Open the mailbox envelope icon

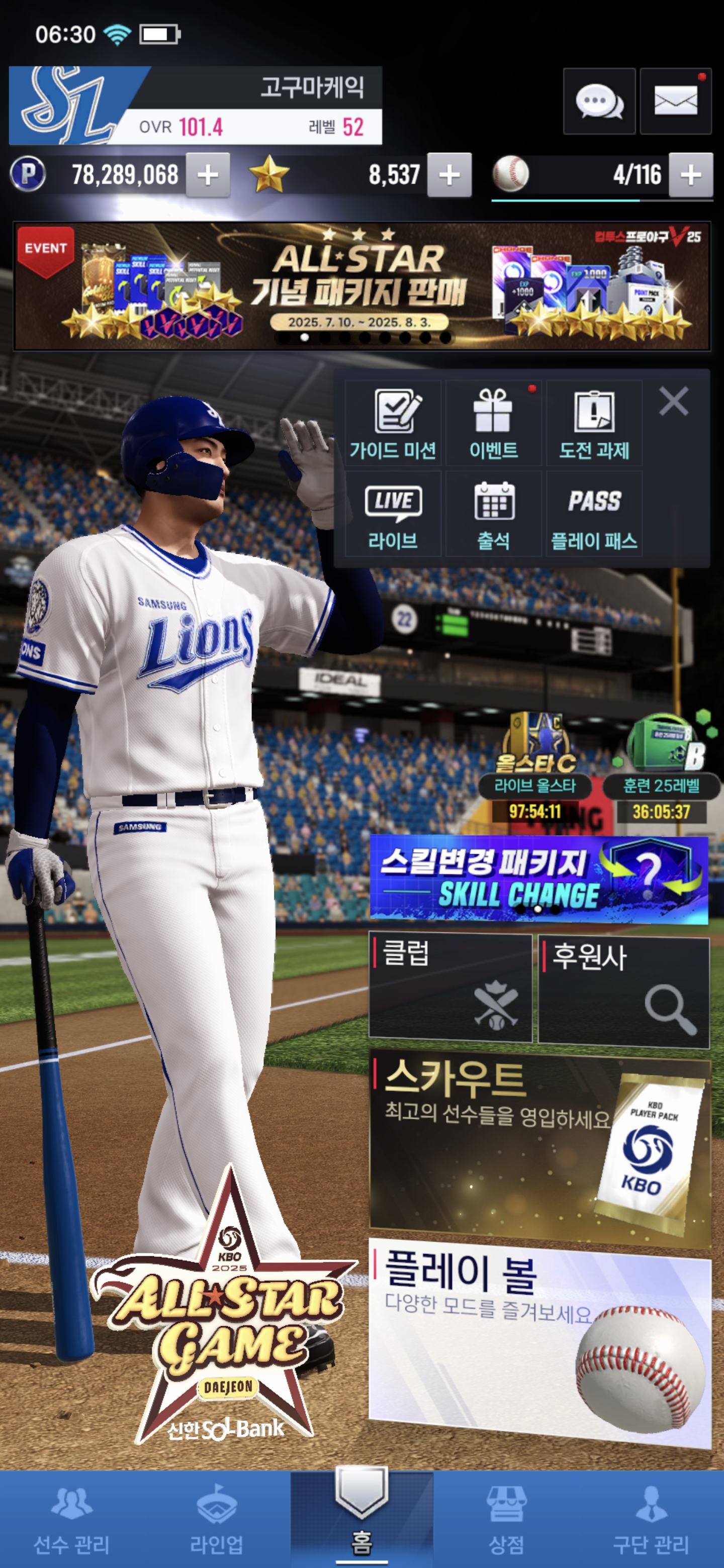[x=675, y=101]
